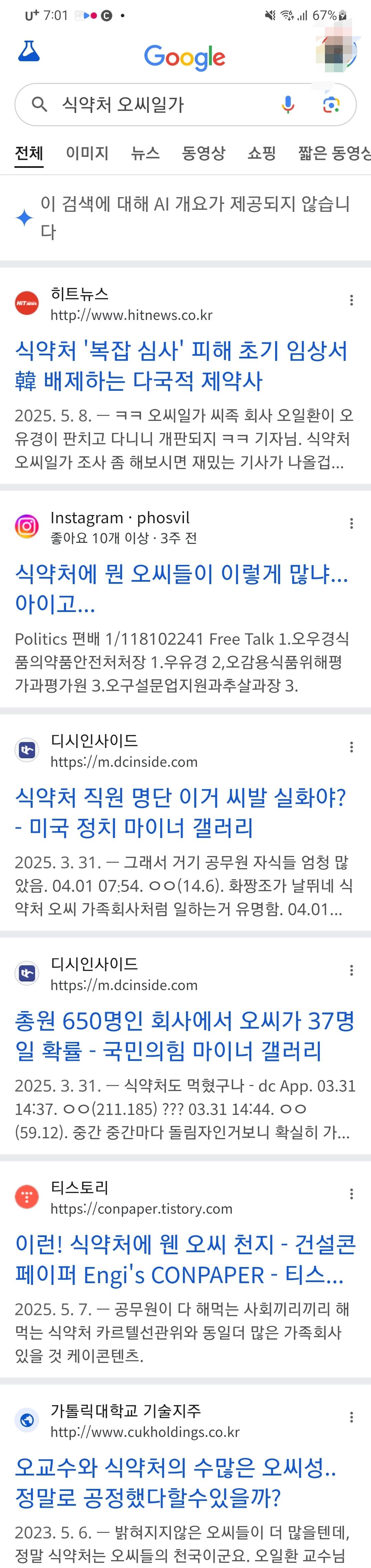Viewport: 371px width, 1568px height.
Task: Open the Instagram phosvil result
Action: click(181, 589)
